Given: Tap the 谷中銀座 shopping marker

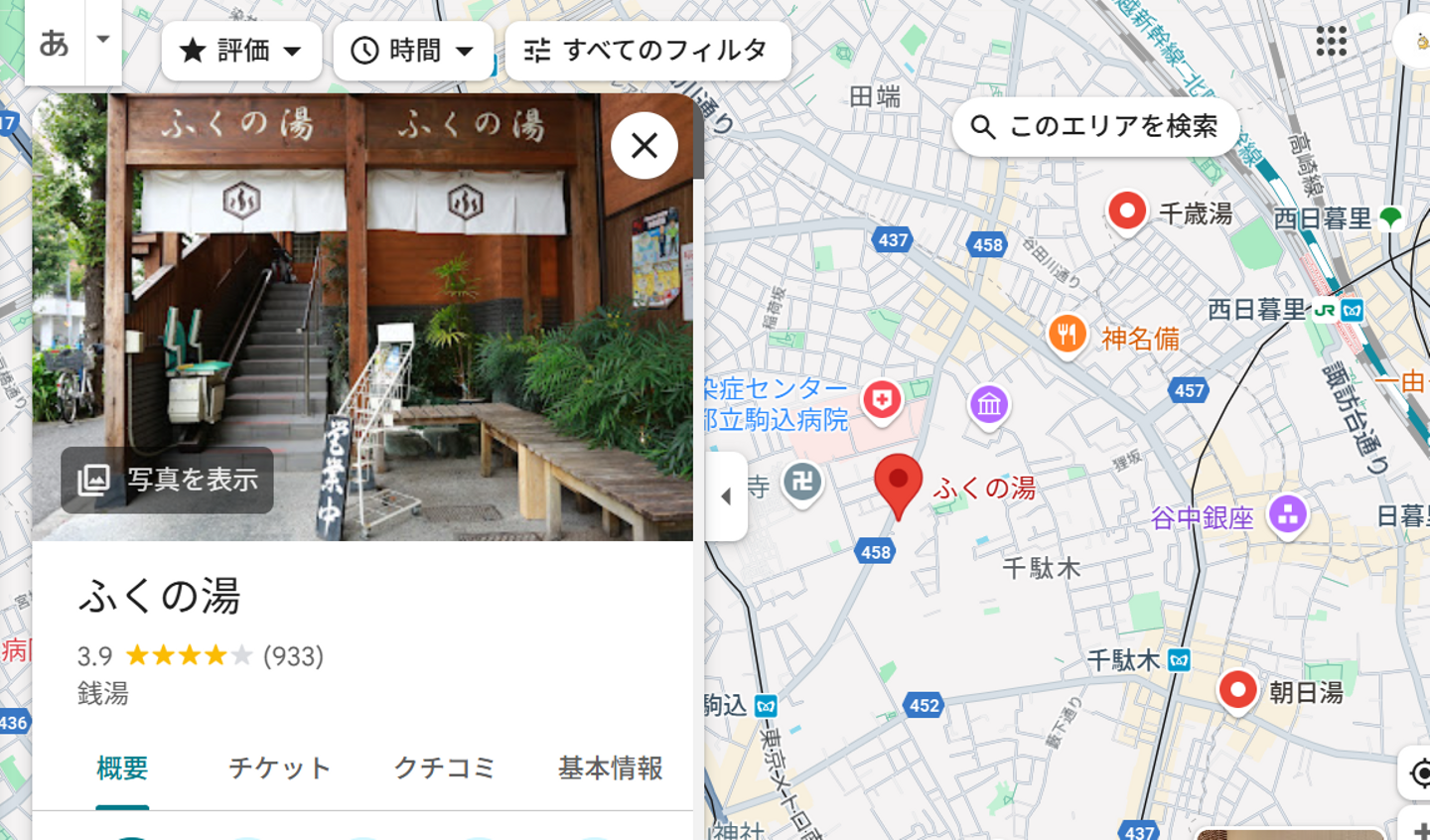Looking at the screenshot, I should click(1288, 515).
